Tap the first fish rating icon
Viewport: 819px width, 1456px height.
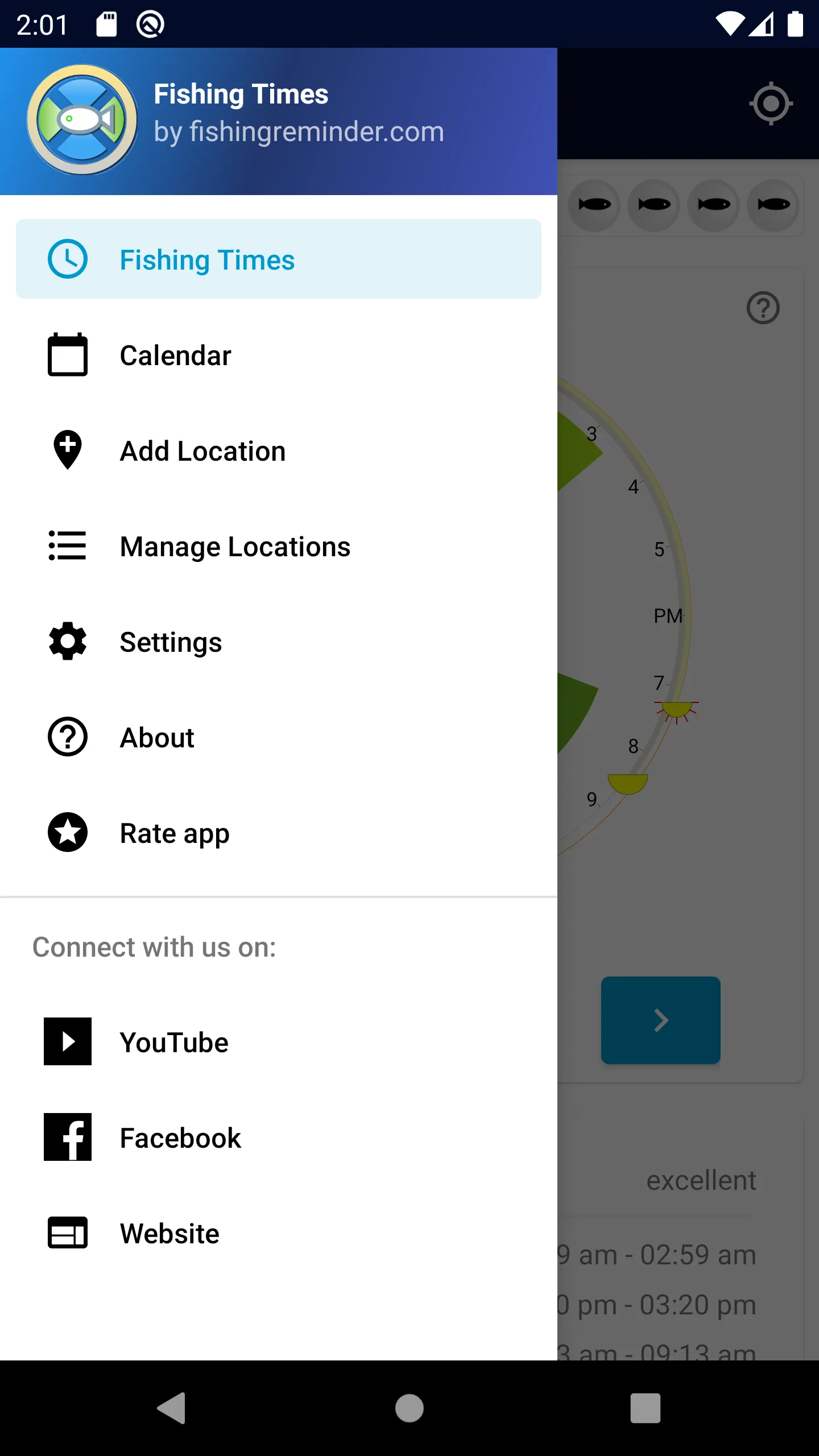(x=594, y=205)
